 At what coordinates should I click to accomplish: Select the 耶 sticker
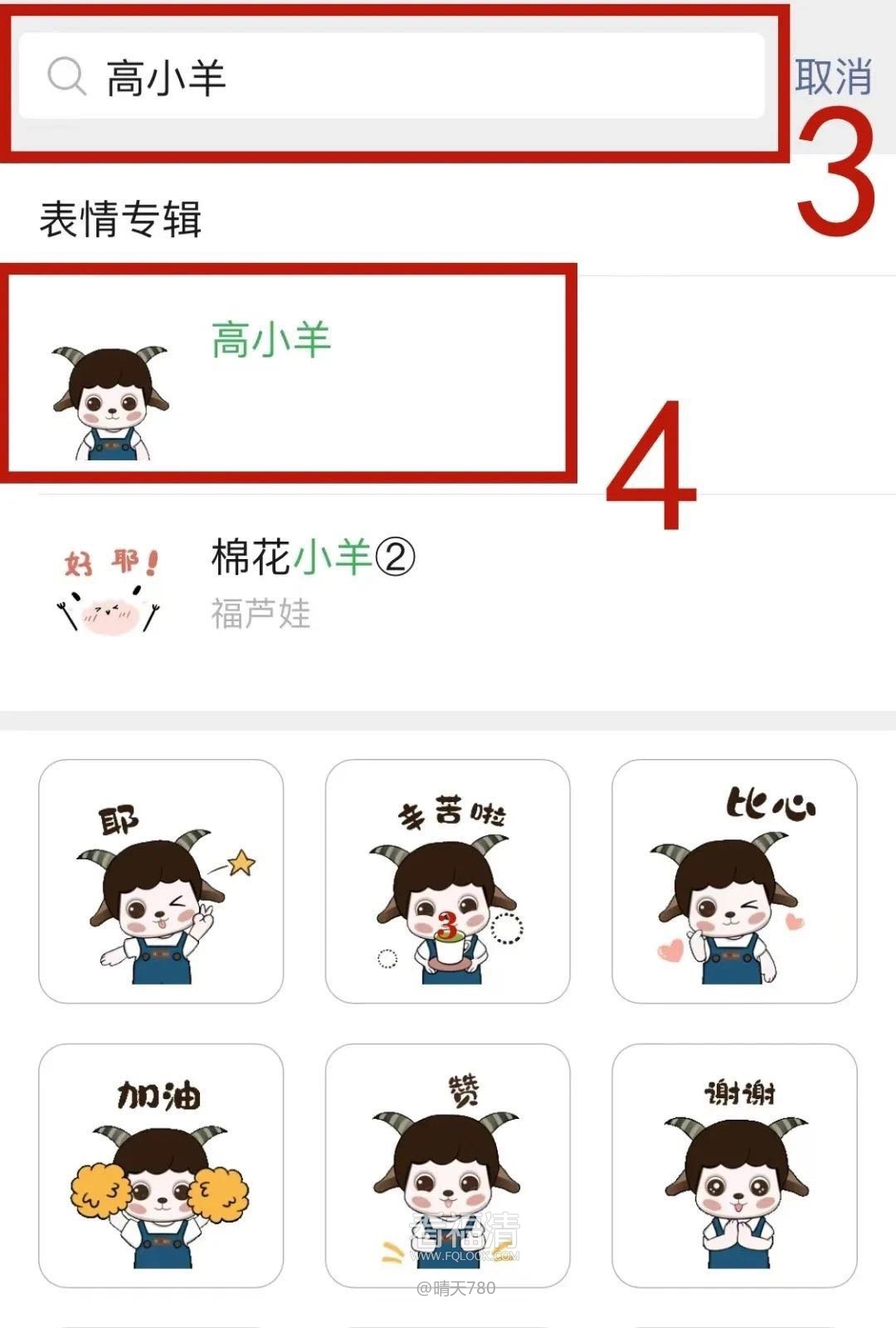point(161,881)
